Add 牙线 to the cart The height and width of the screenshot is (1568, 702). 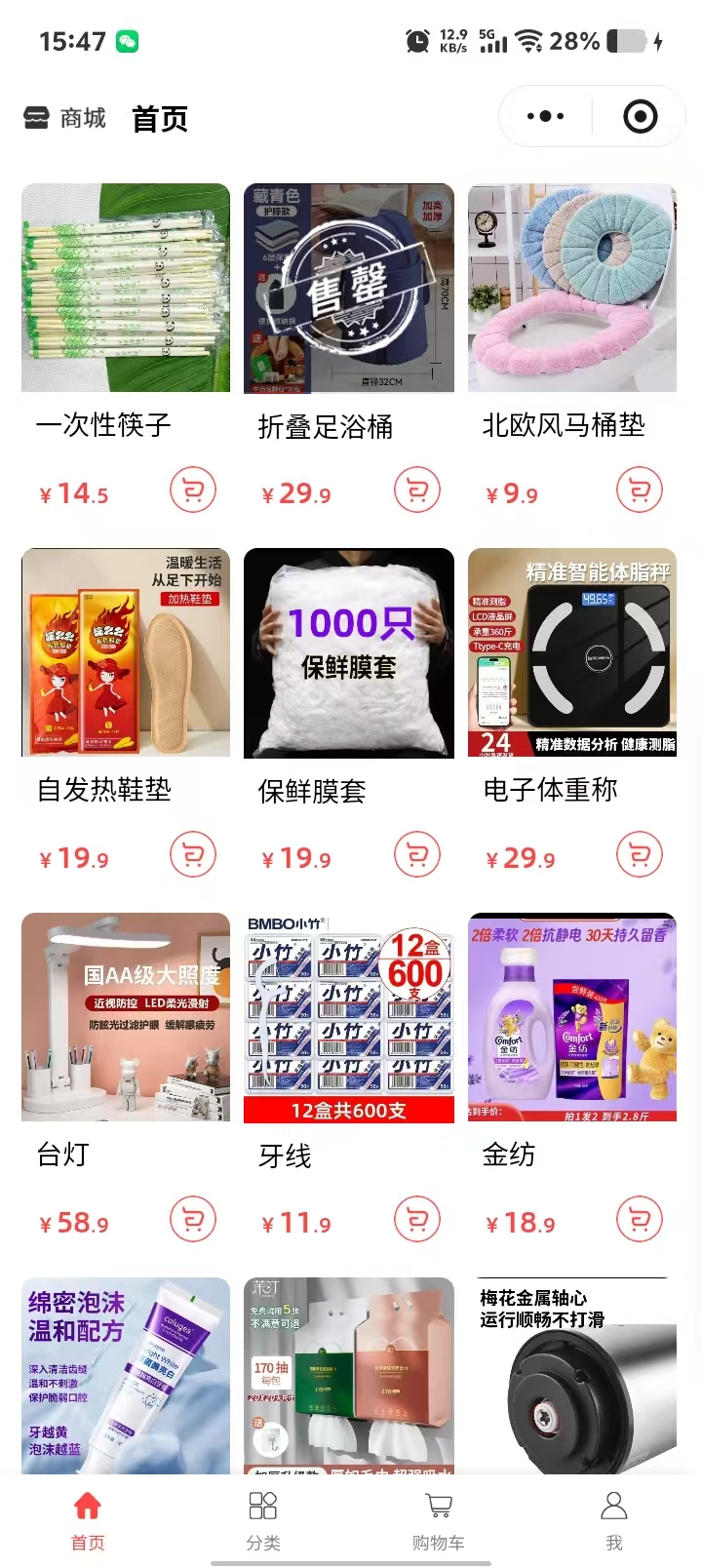417,1220
